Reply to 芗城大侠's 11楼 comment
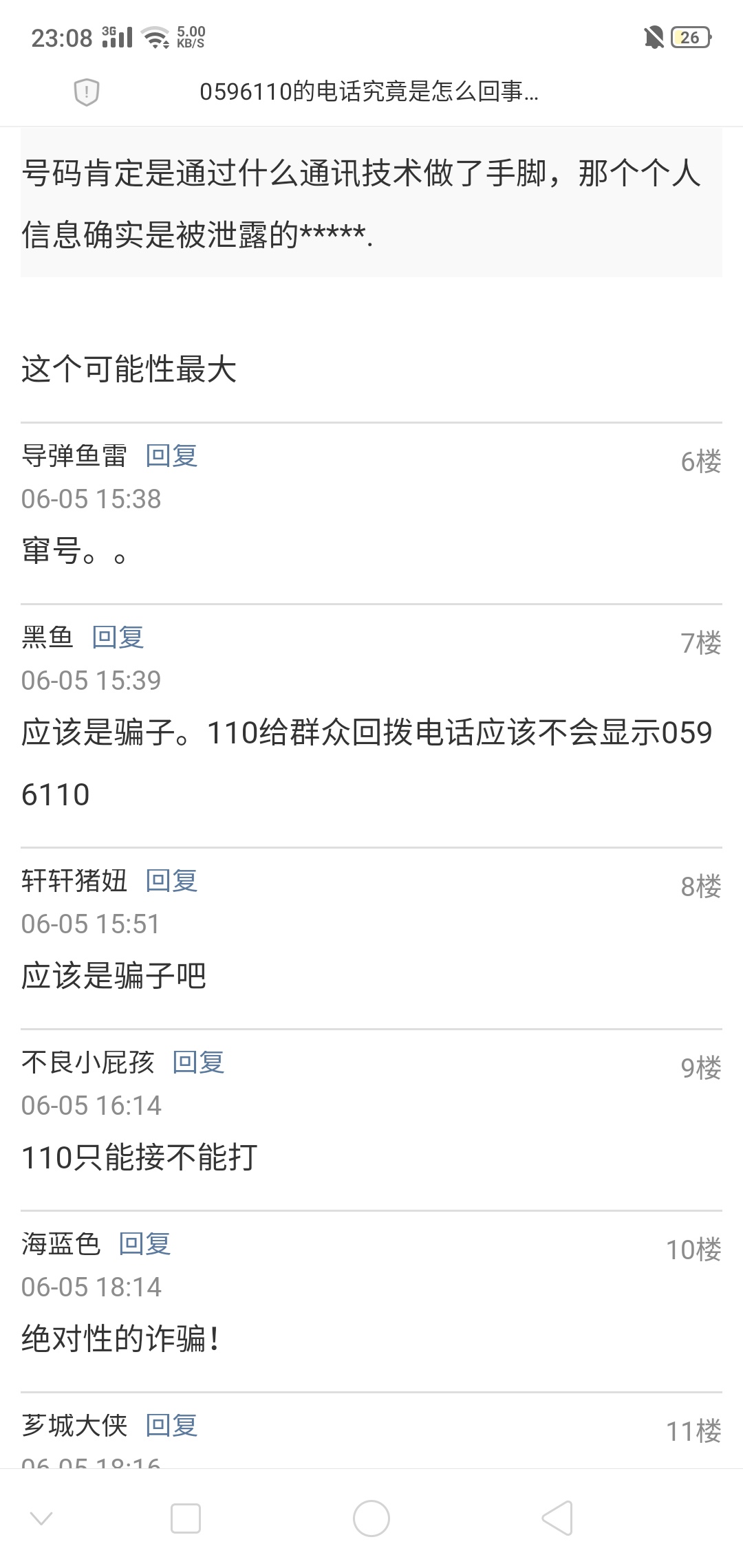The width and height of the screenshot is (743, 1568). tap(171, 1425)
